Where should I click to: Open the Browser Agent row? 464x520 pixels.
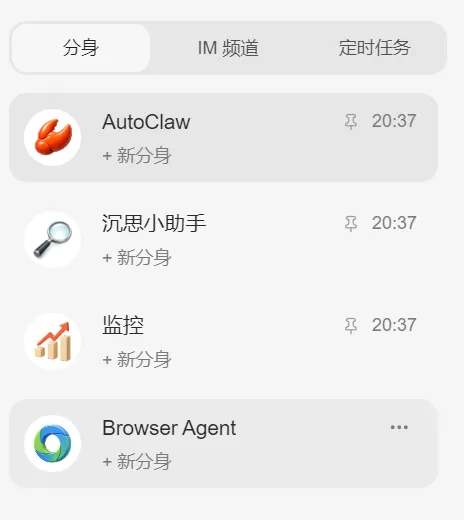(223, 443)
